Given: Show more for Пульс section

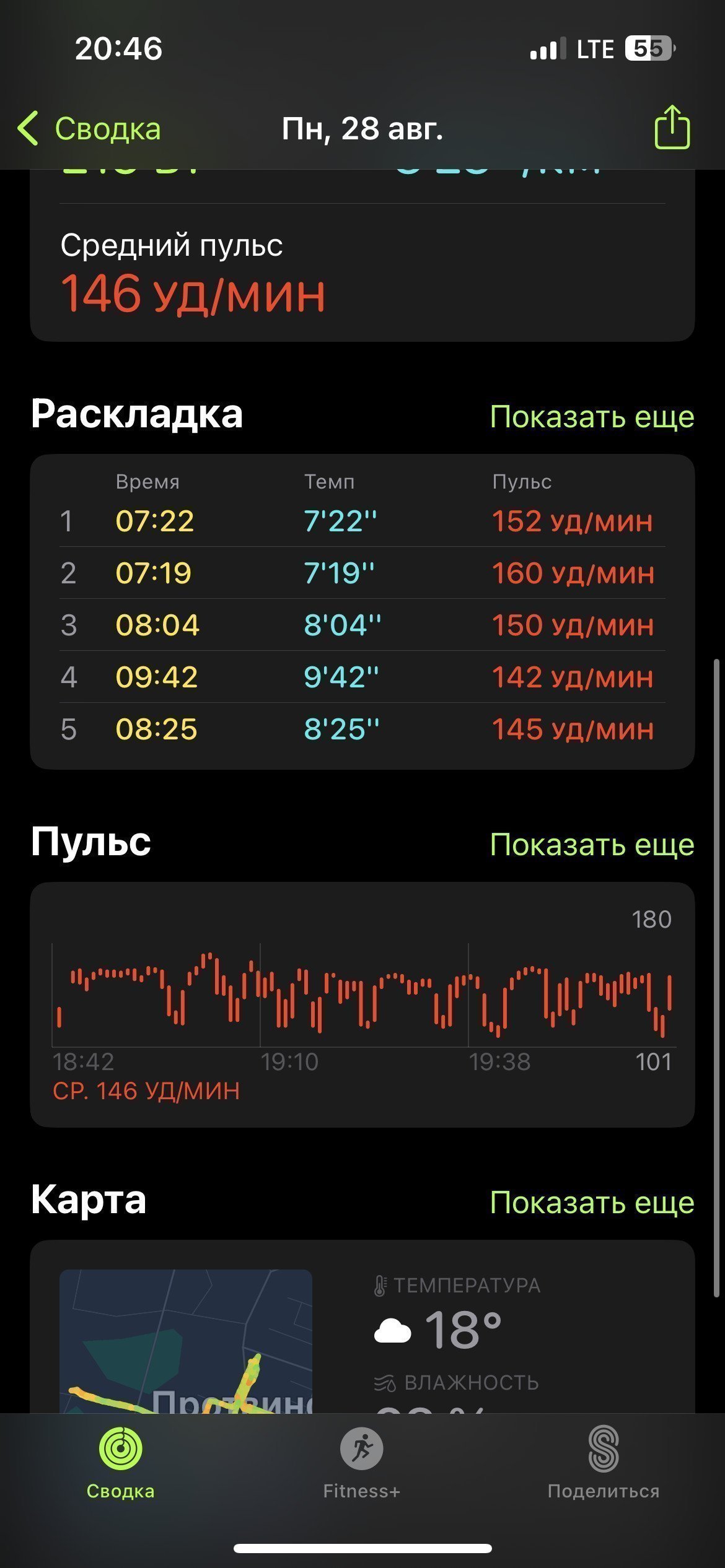Looking at the screenshot, I should (x=592, y=844).
